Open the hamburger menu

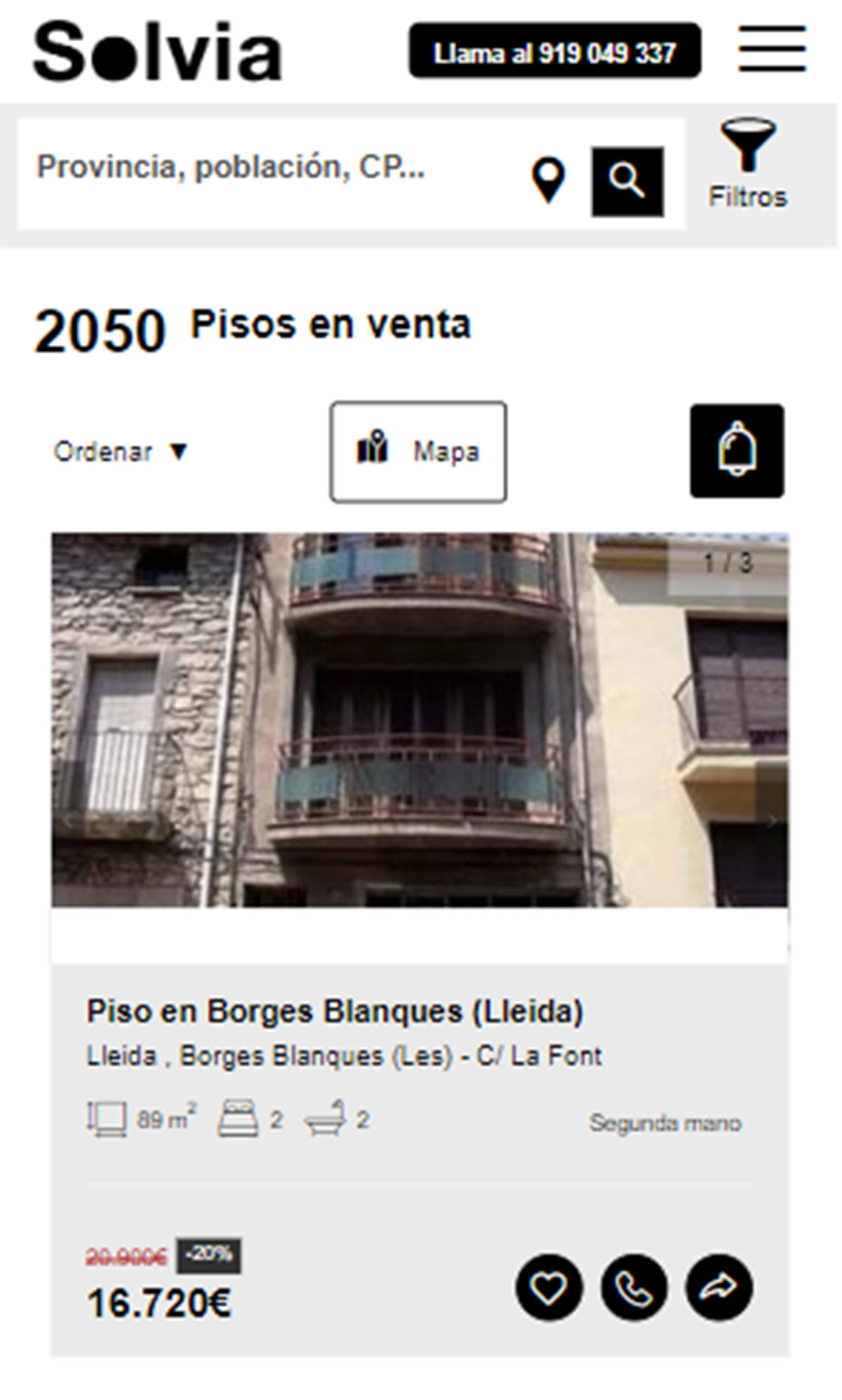pyautogui.click(x=772, y=48)
